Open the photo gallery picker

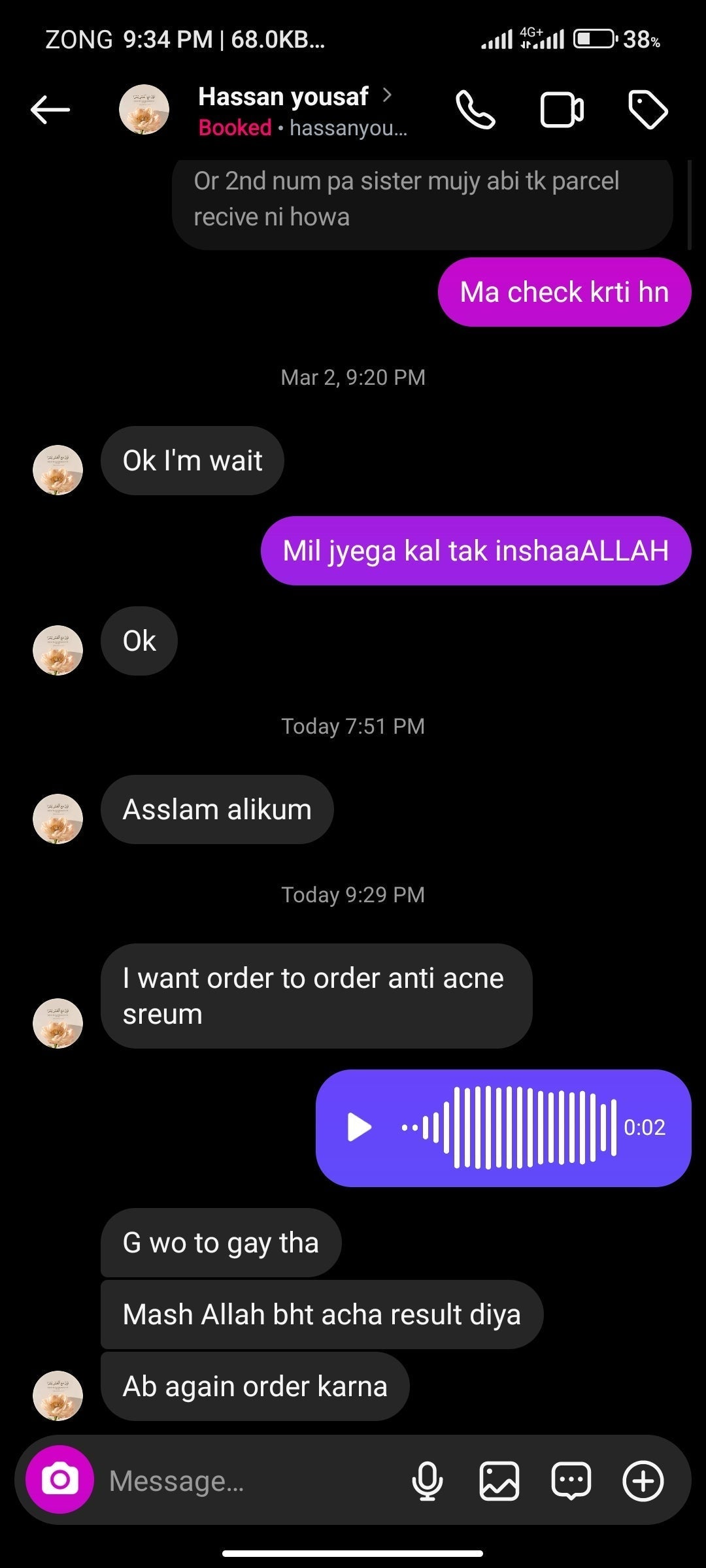point(499,1480)
